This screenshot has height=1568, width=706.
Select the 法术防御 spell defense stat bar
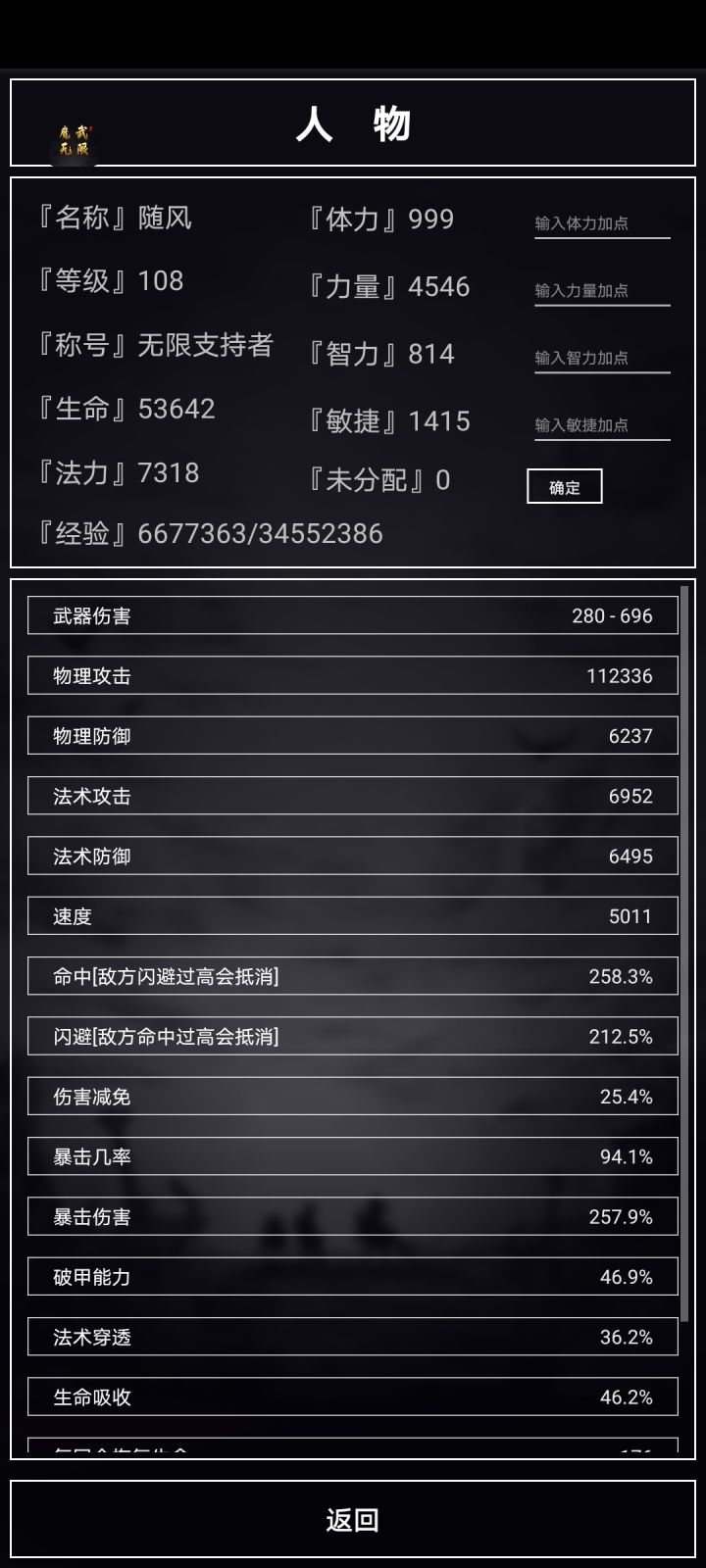(x=353, y=856)
